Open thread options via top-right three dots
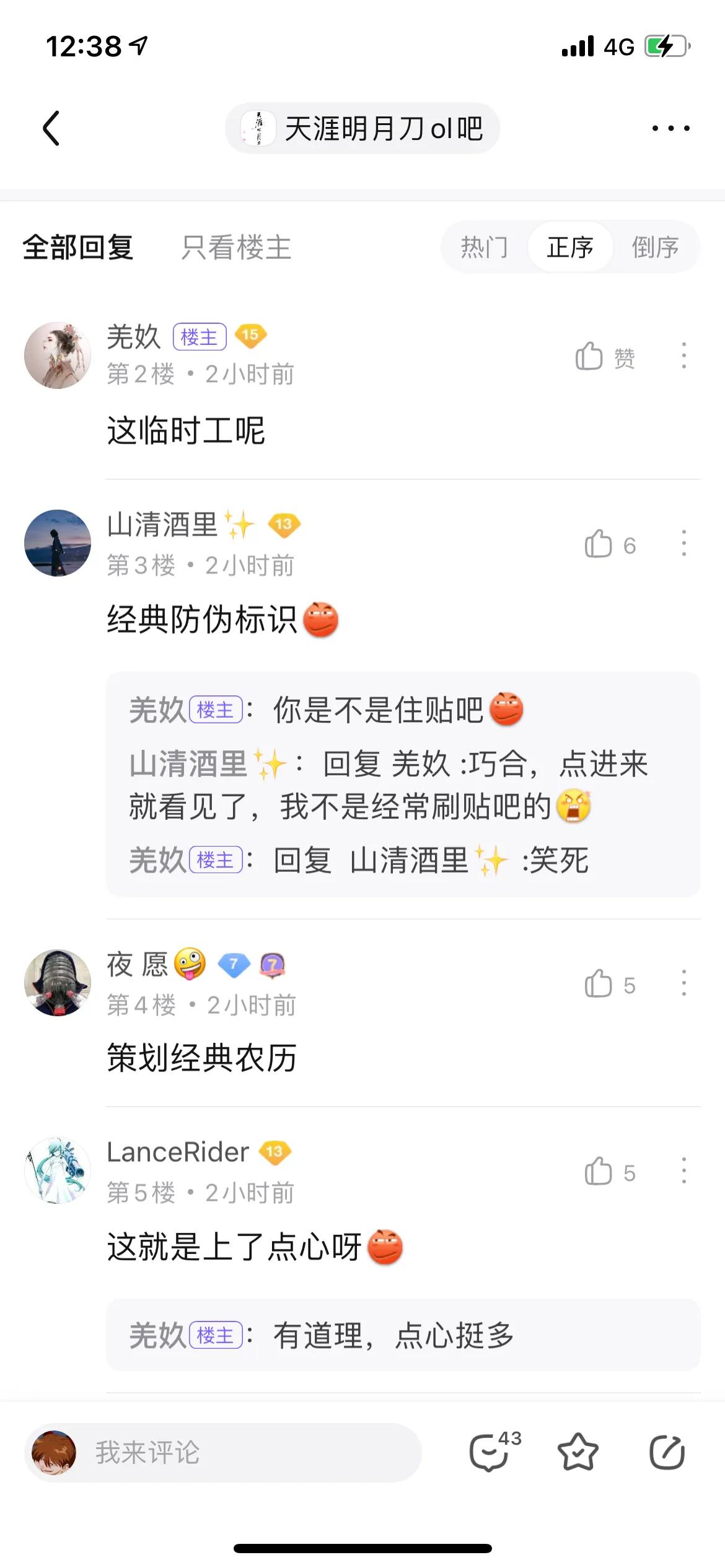This screenshot has width=725, height=1568. click(670, 128)
